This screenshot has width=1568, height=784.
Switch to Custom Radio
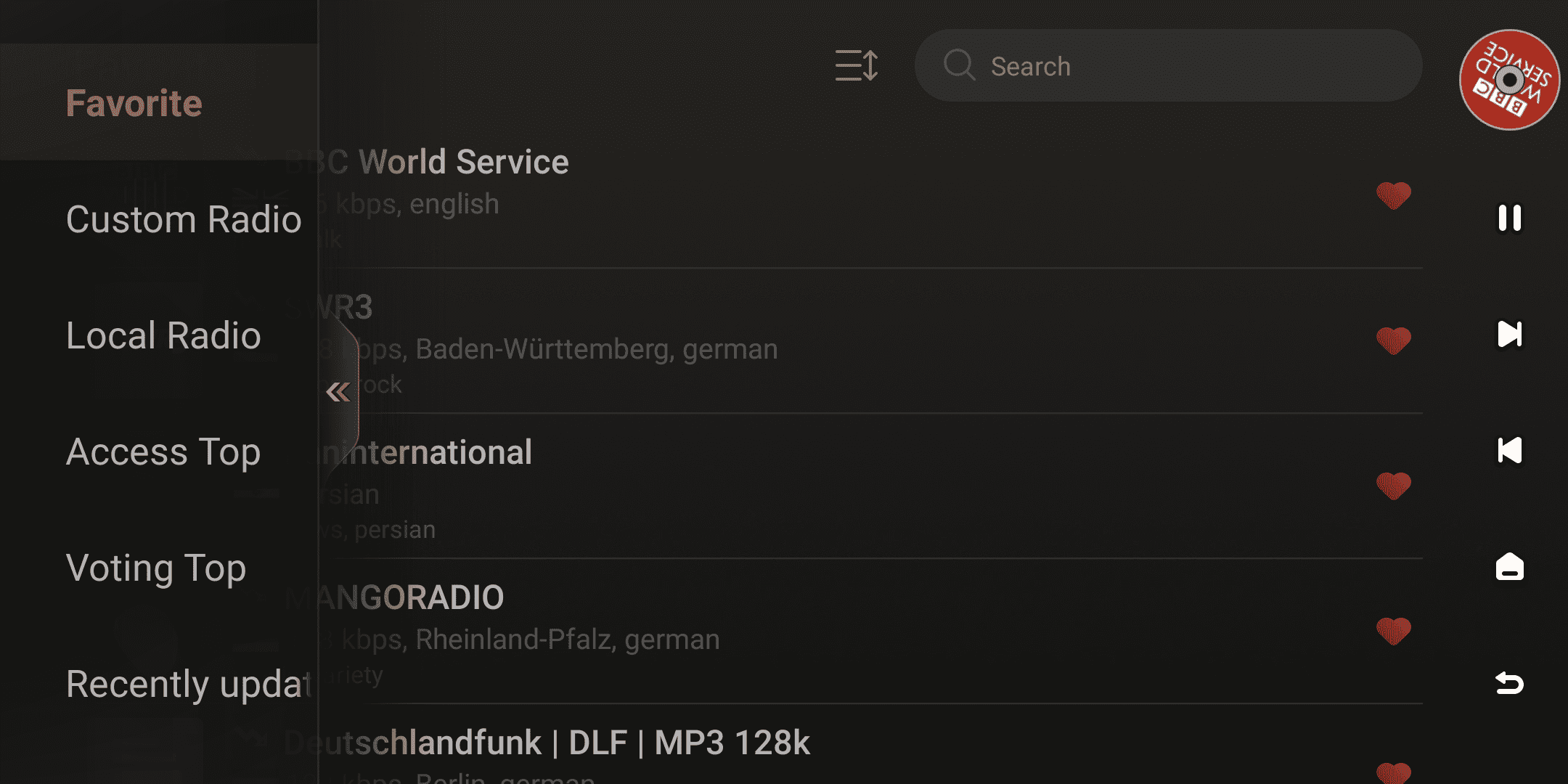pyautogui.click(x=183, y=219)
